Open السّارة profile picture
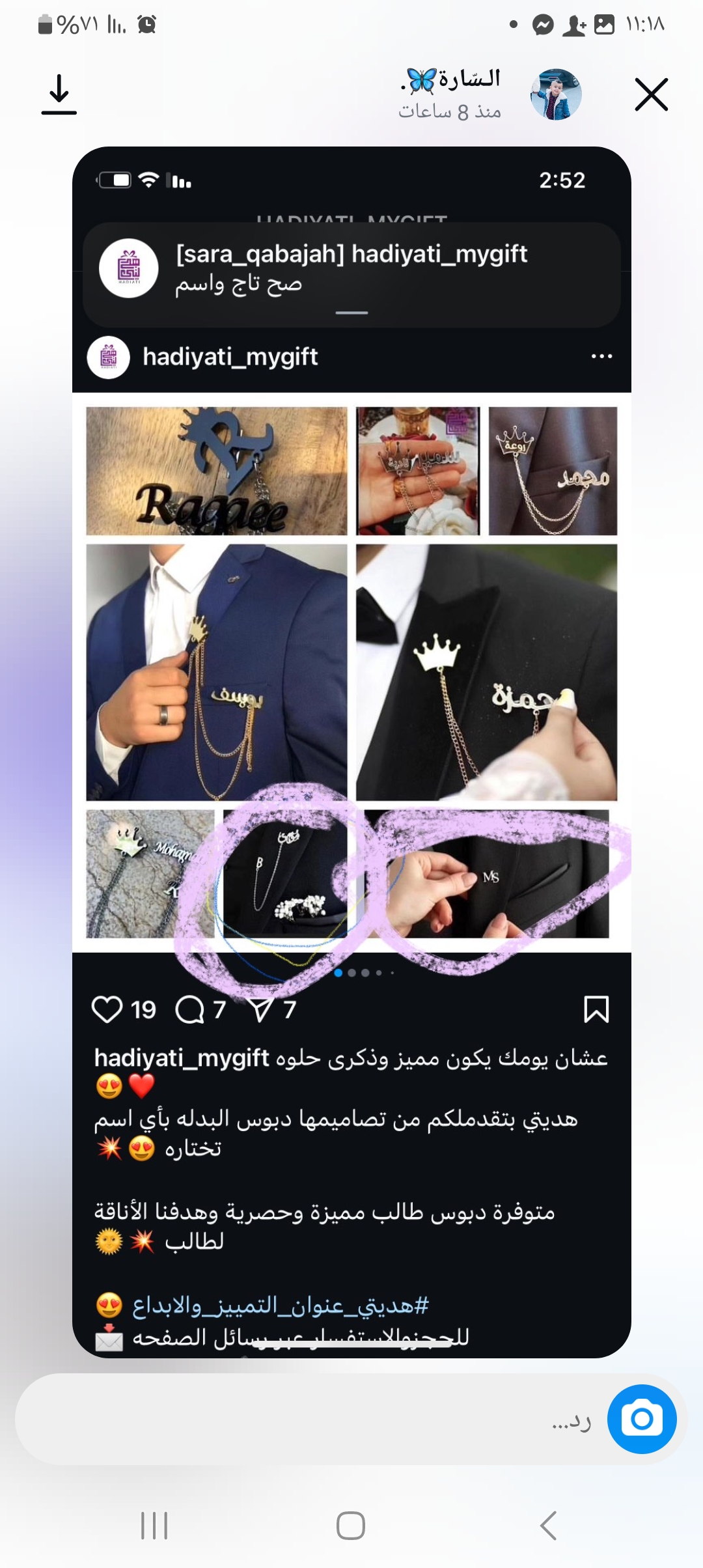Image resolution: width=703 pixels, height=1568 pixels. coord(556,95)
